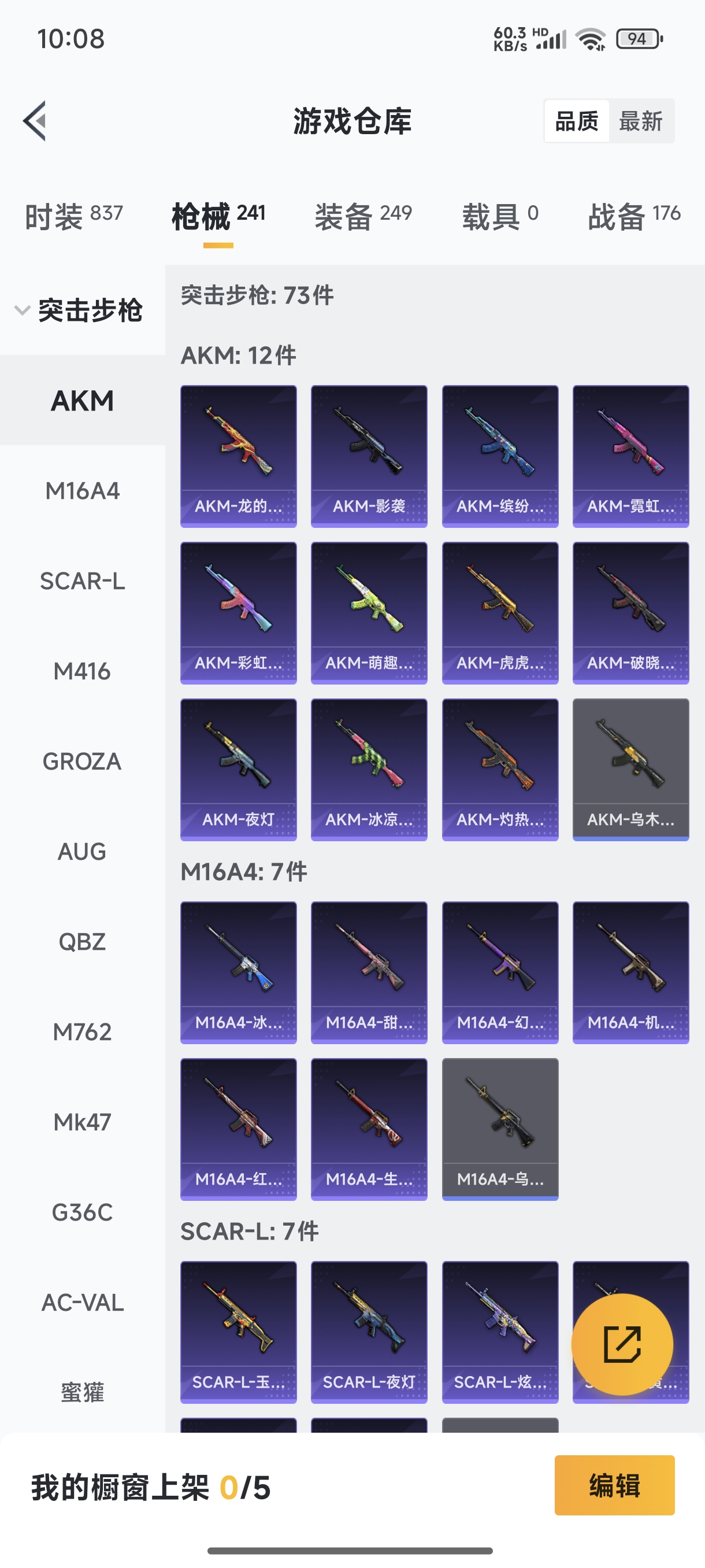The width and height of the screenshot is (705, 1568).
Task: Select SCAR-L in the weapon sidebar
Action: (x=83, y=580)
